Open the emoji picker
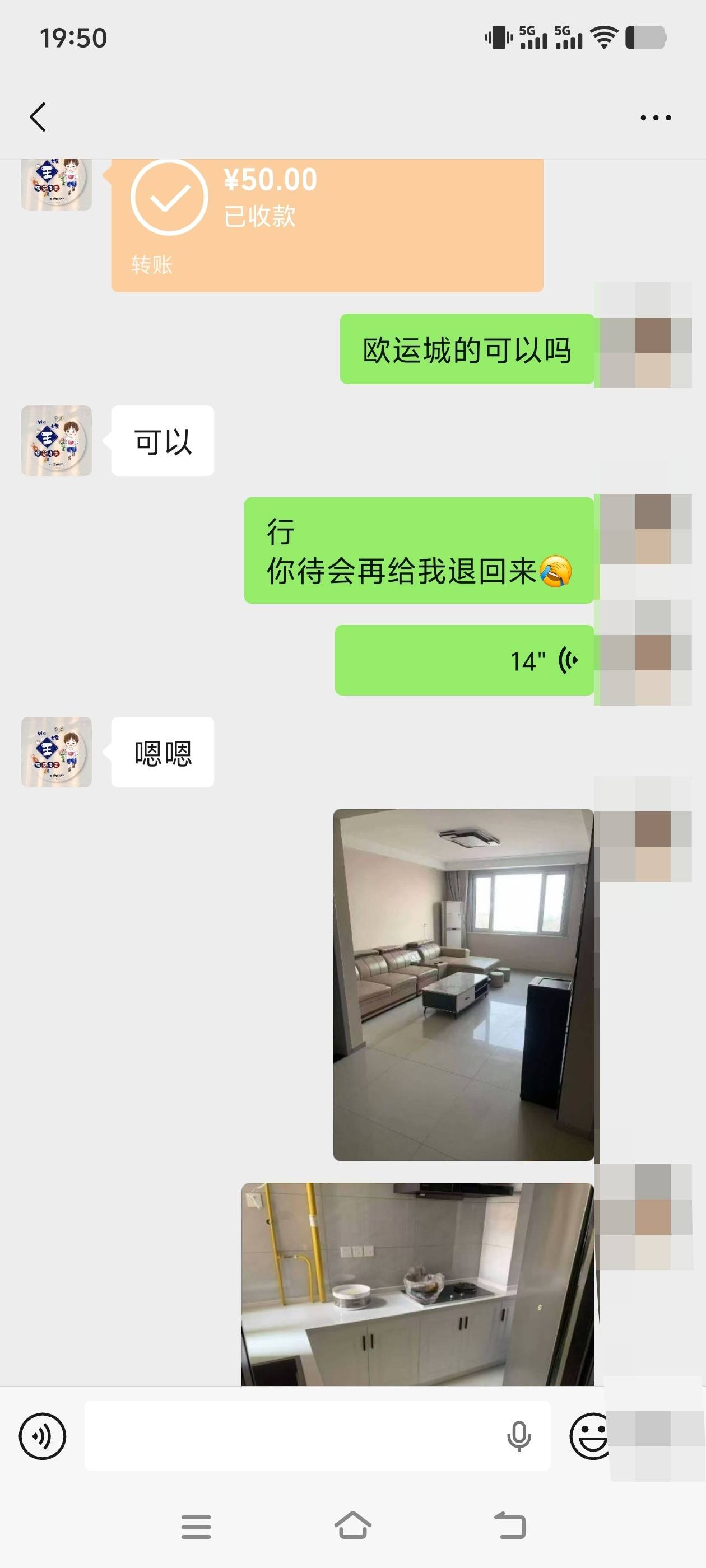The height and width of the screenshot is (1568, 706). [x=588, y=1436]
